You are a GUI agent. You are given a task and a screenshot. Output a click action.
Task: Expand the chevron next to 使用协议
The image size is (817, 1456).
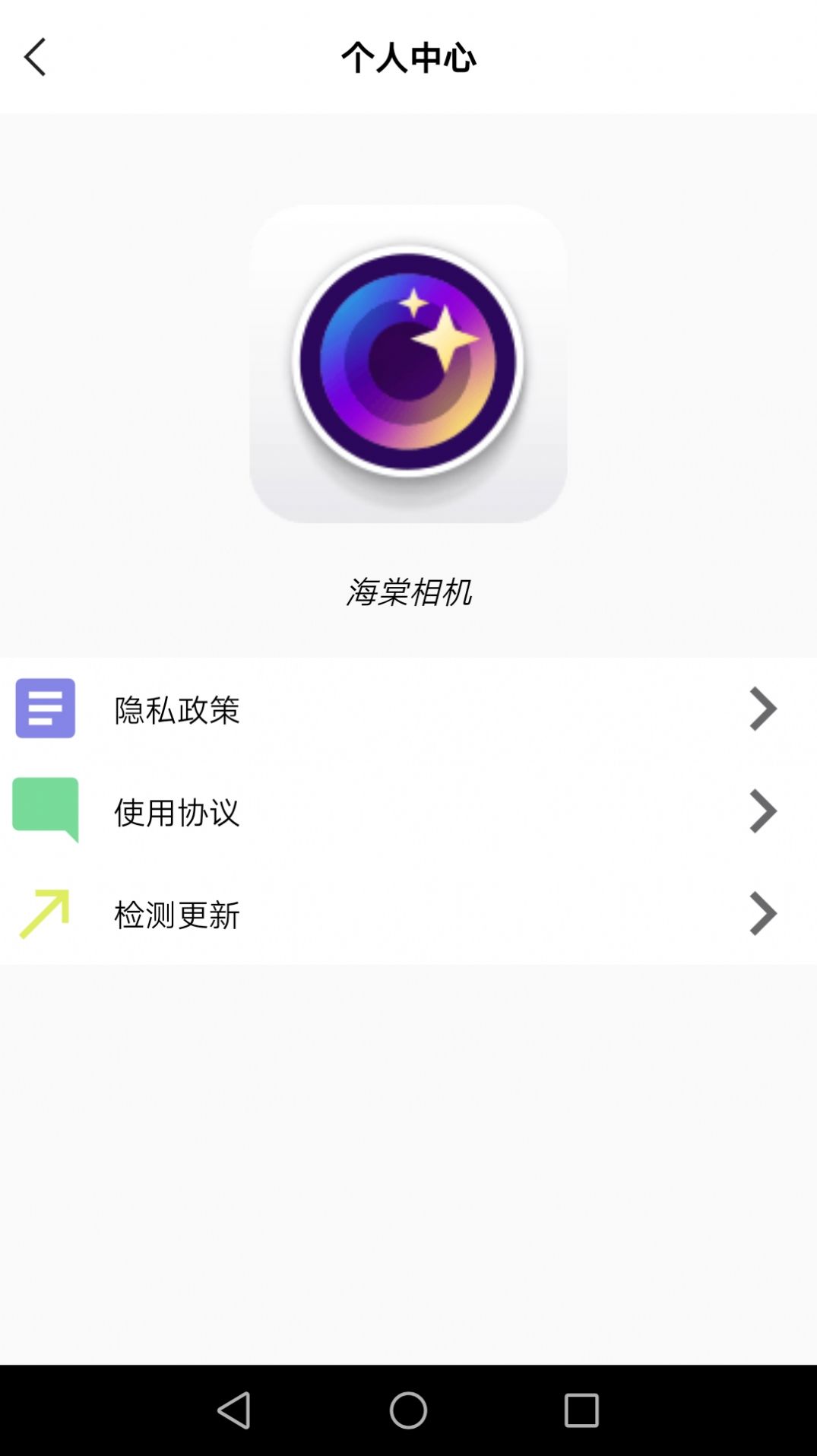tap(764, 811)
